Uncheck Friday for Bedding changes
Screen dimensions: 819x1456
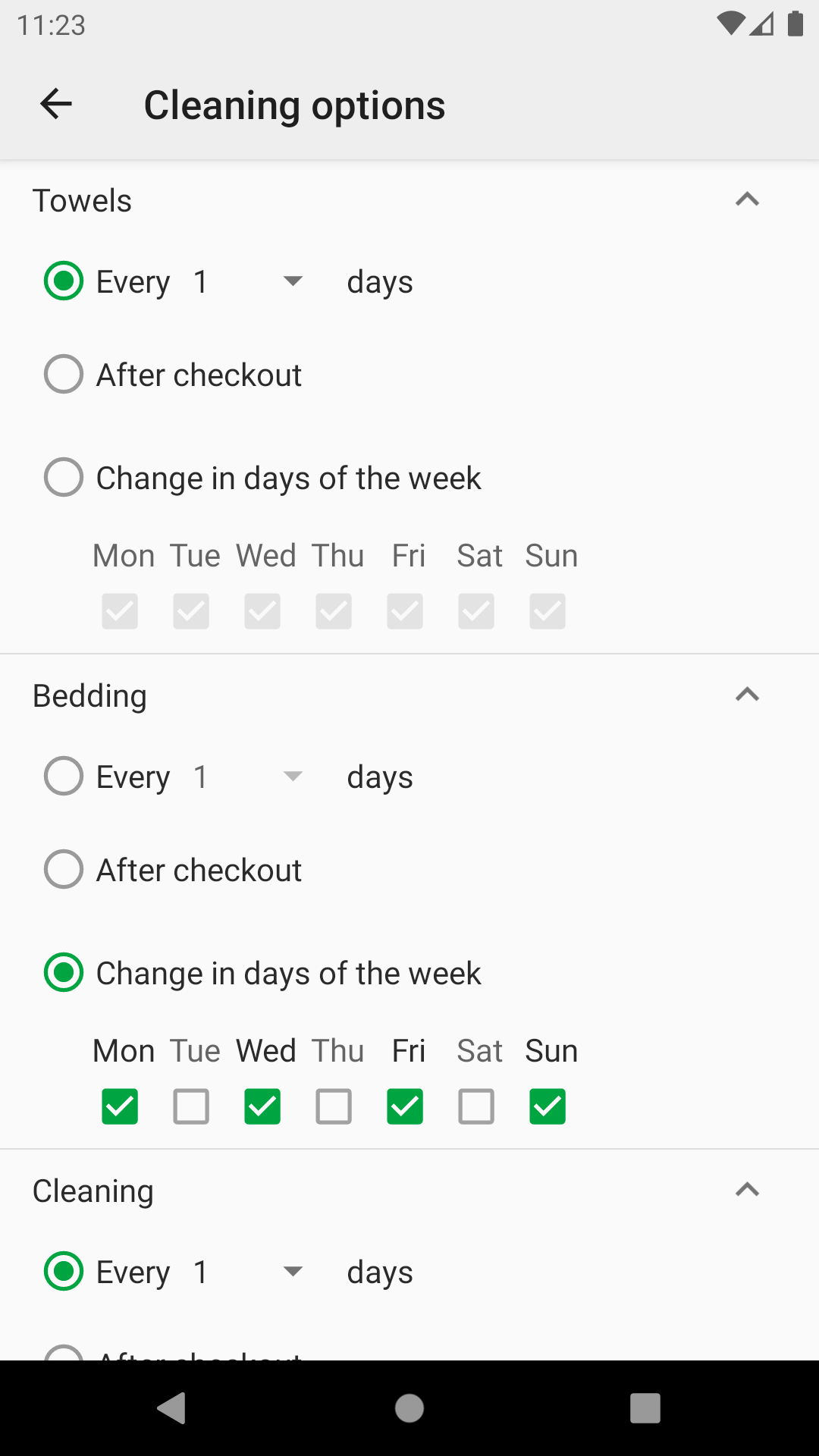coord(405,1106)
